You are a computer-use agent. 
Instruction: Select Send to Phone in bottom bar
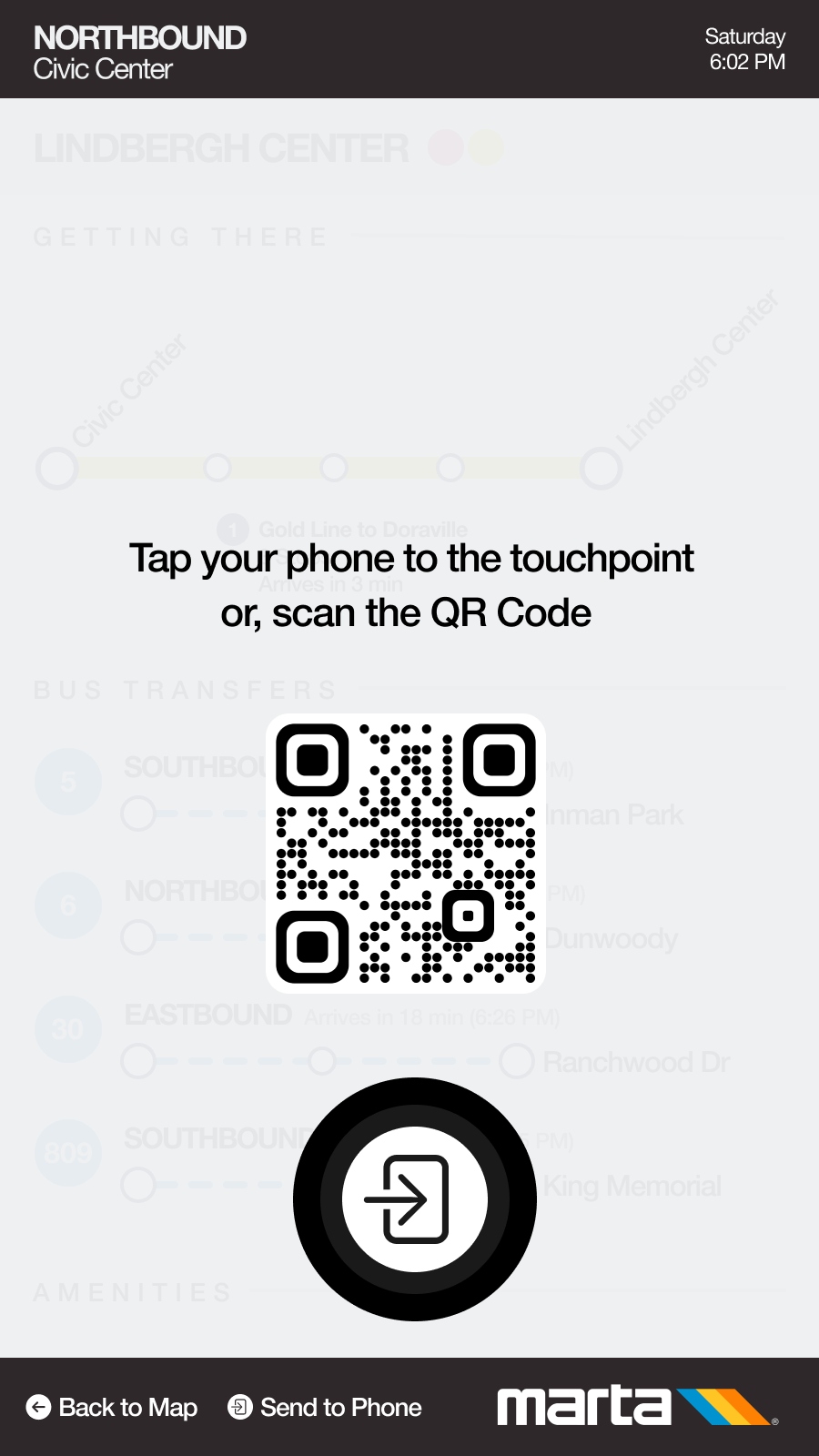[x=325, y=1407]
